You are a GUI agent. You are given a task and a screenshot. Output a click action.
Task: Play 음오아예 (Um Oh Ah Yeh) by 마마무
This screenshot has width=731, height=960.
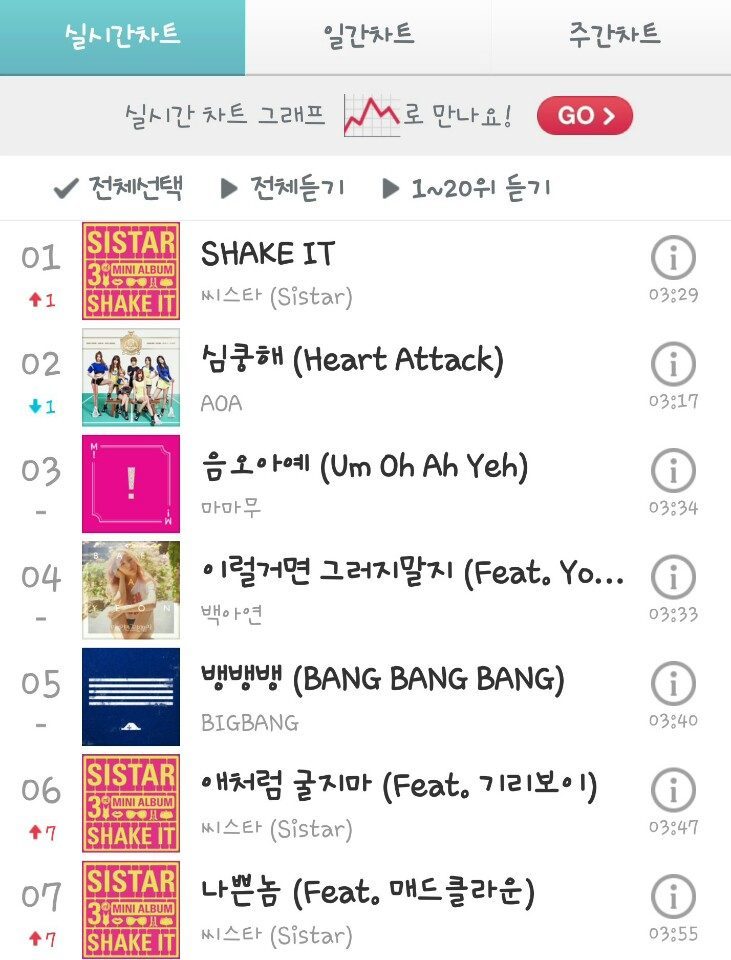[364, 466]
